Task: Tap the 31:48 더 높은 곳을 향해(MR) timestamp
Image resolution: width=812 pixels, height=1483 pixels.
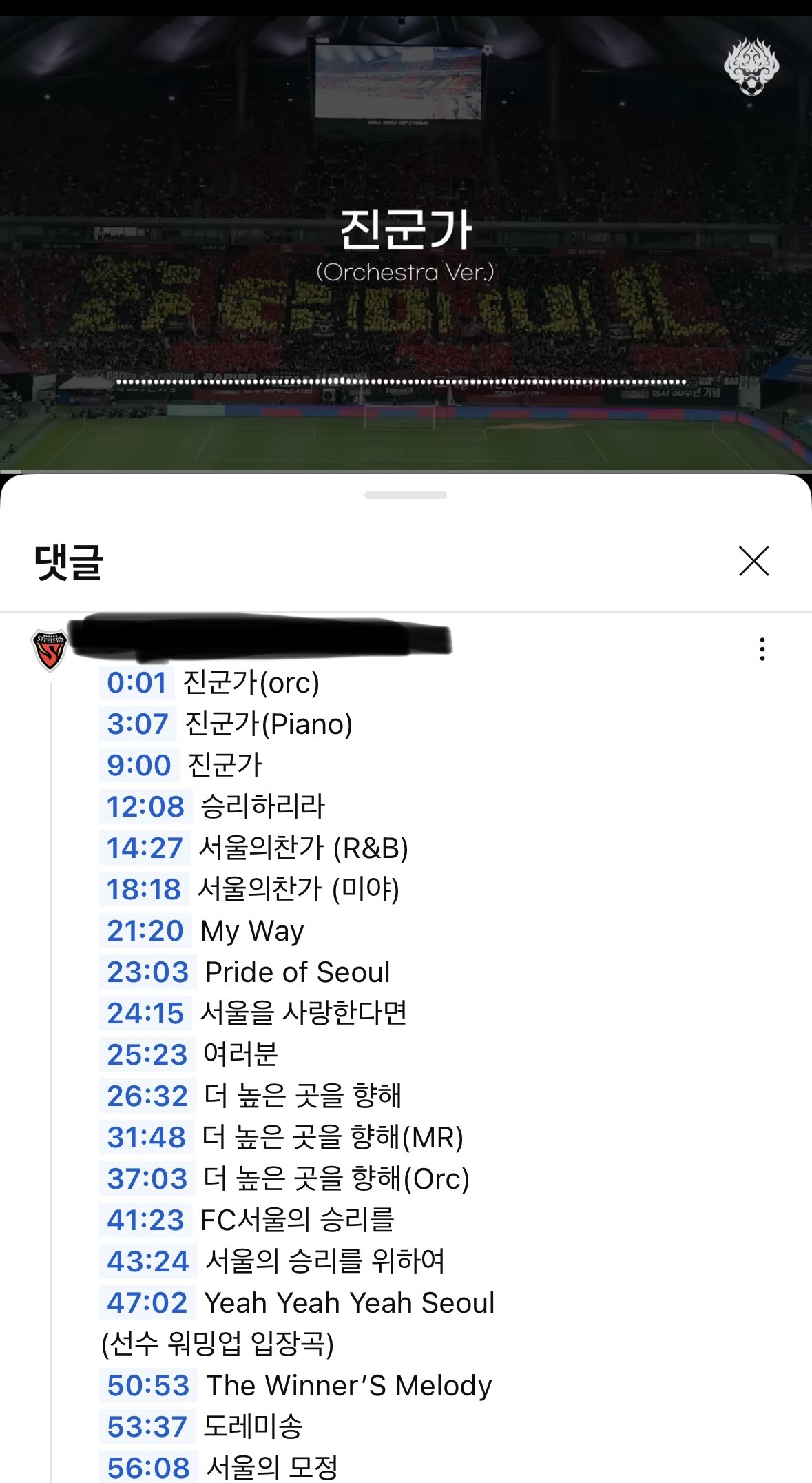Action: click(x=147, y=1138)
